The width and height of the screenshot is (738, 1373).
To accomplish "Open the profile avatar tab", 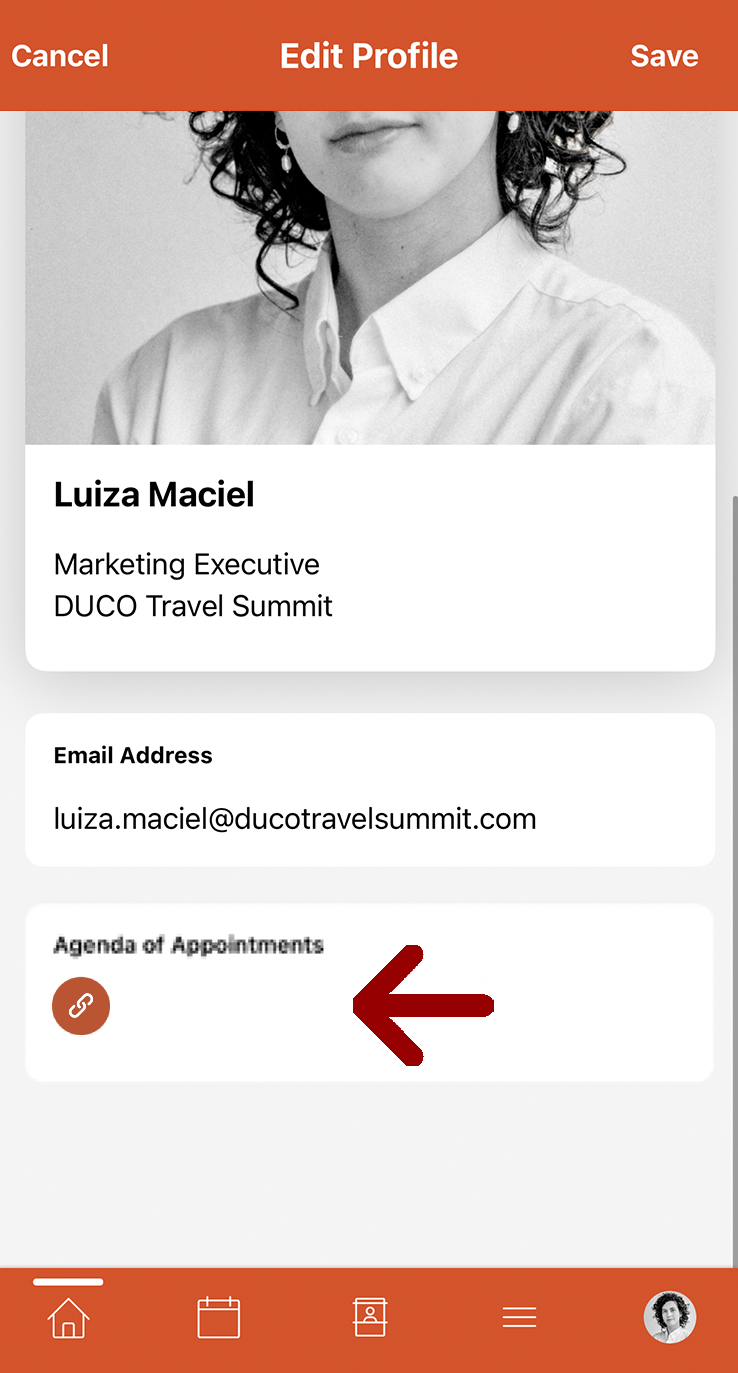I will click(x=670, y=1317).
